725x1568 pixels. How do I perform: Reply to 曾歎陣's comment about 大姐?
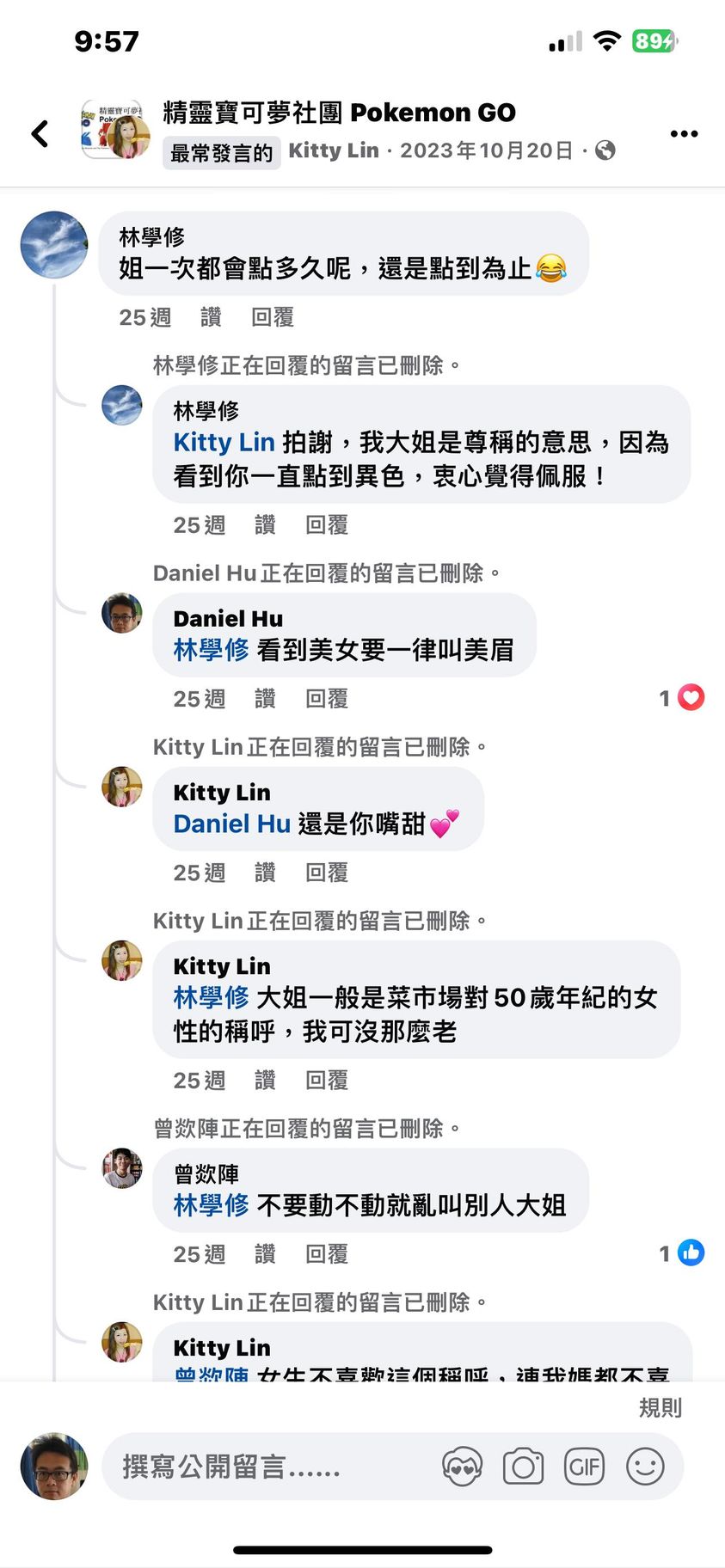click(327, 1254)
